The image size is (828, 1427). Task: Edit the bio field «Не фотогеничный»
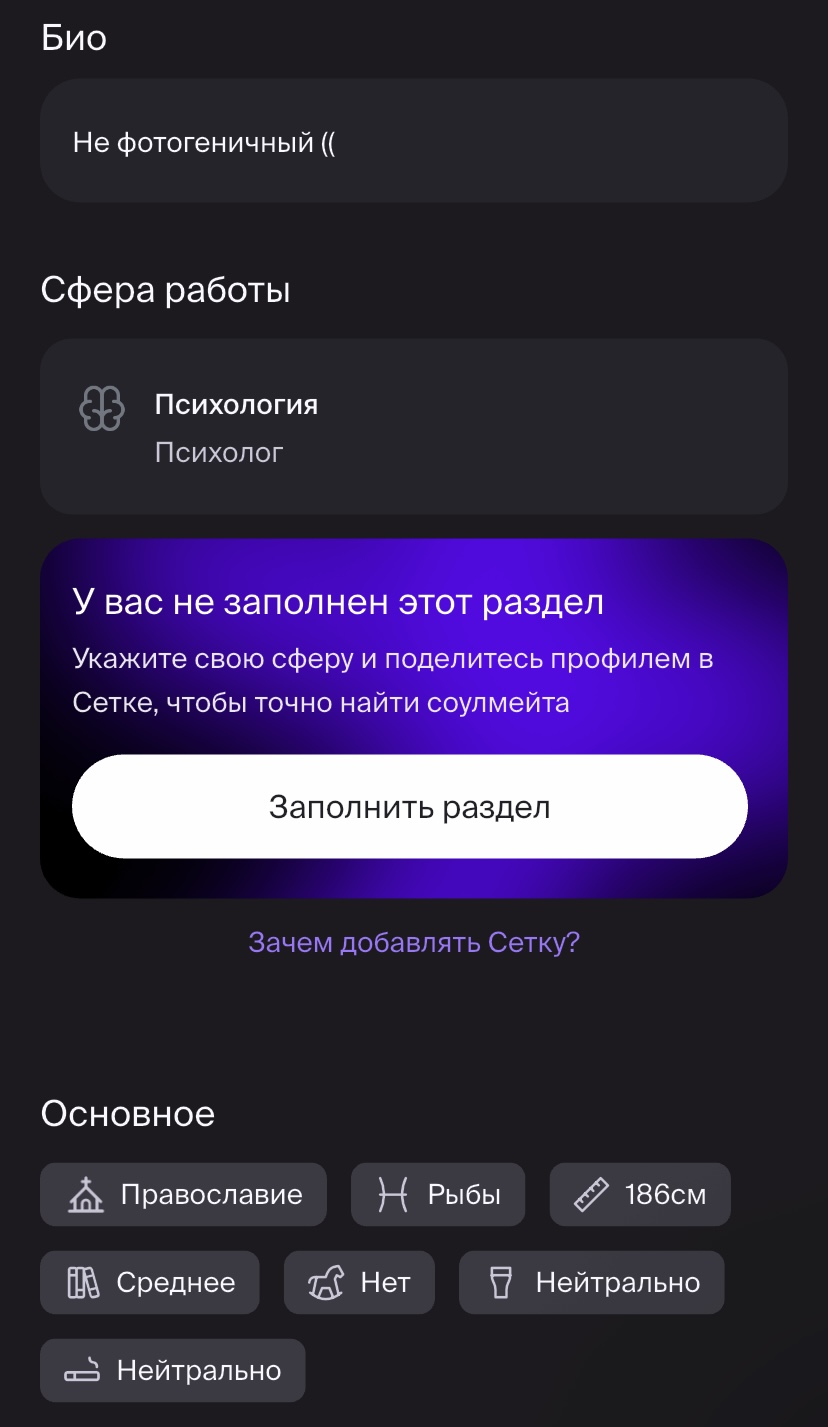413,142
